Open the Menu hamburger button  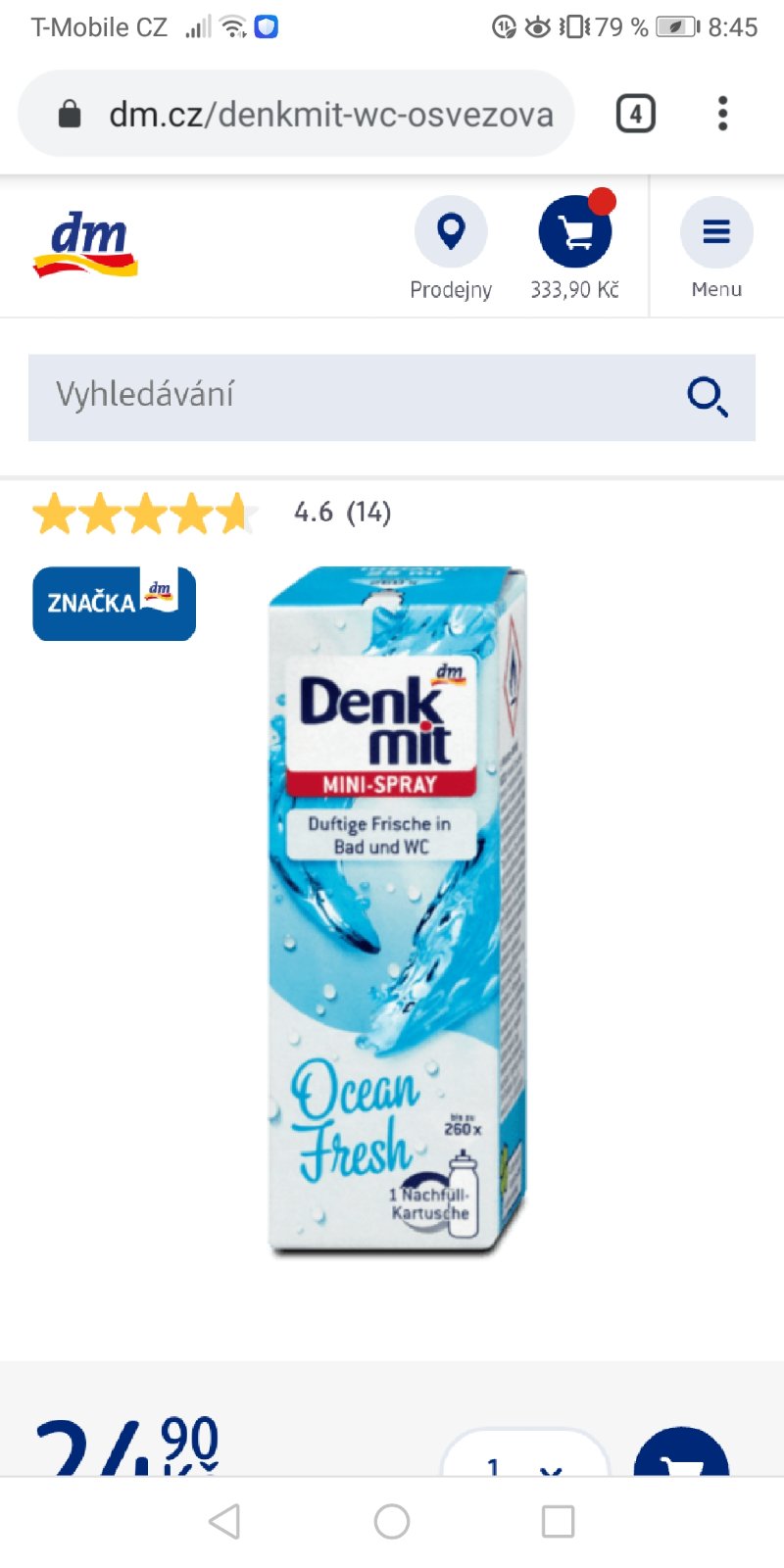pos(716,247)
